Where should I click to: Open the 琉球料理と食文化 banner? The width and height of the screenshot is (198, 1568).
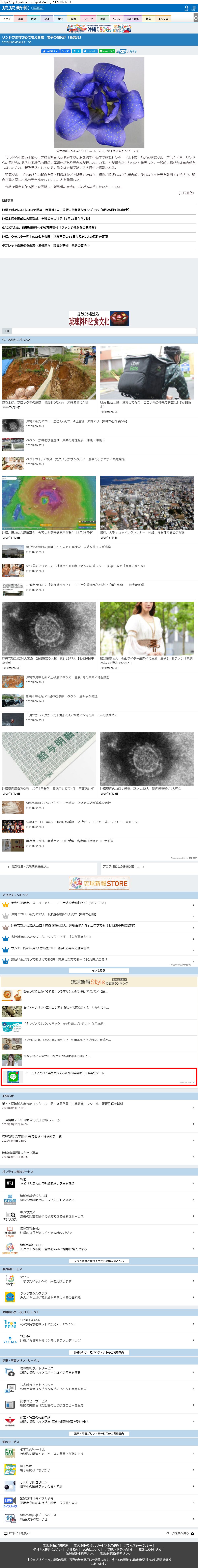click(99, 318)
